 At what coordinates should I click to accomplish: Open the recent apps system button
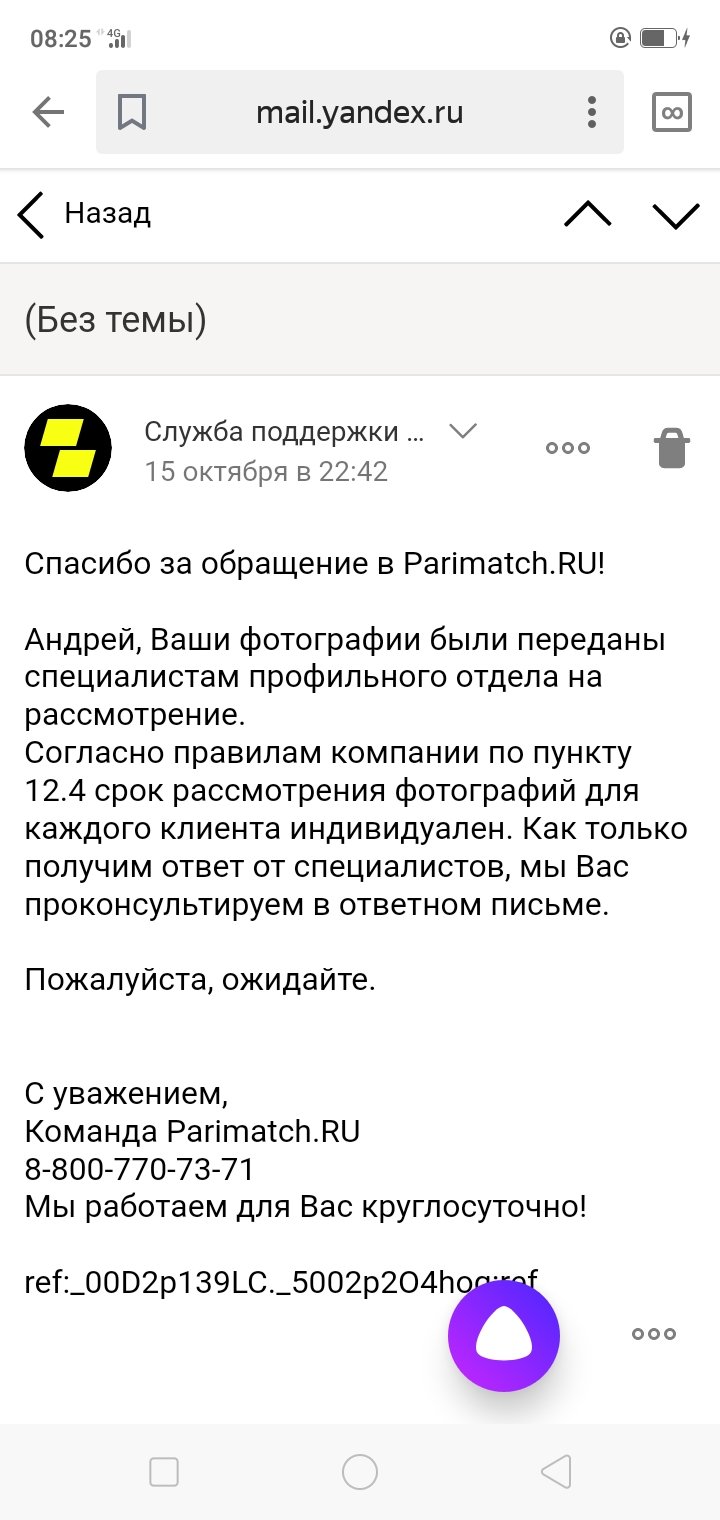click(164, 1471)
